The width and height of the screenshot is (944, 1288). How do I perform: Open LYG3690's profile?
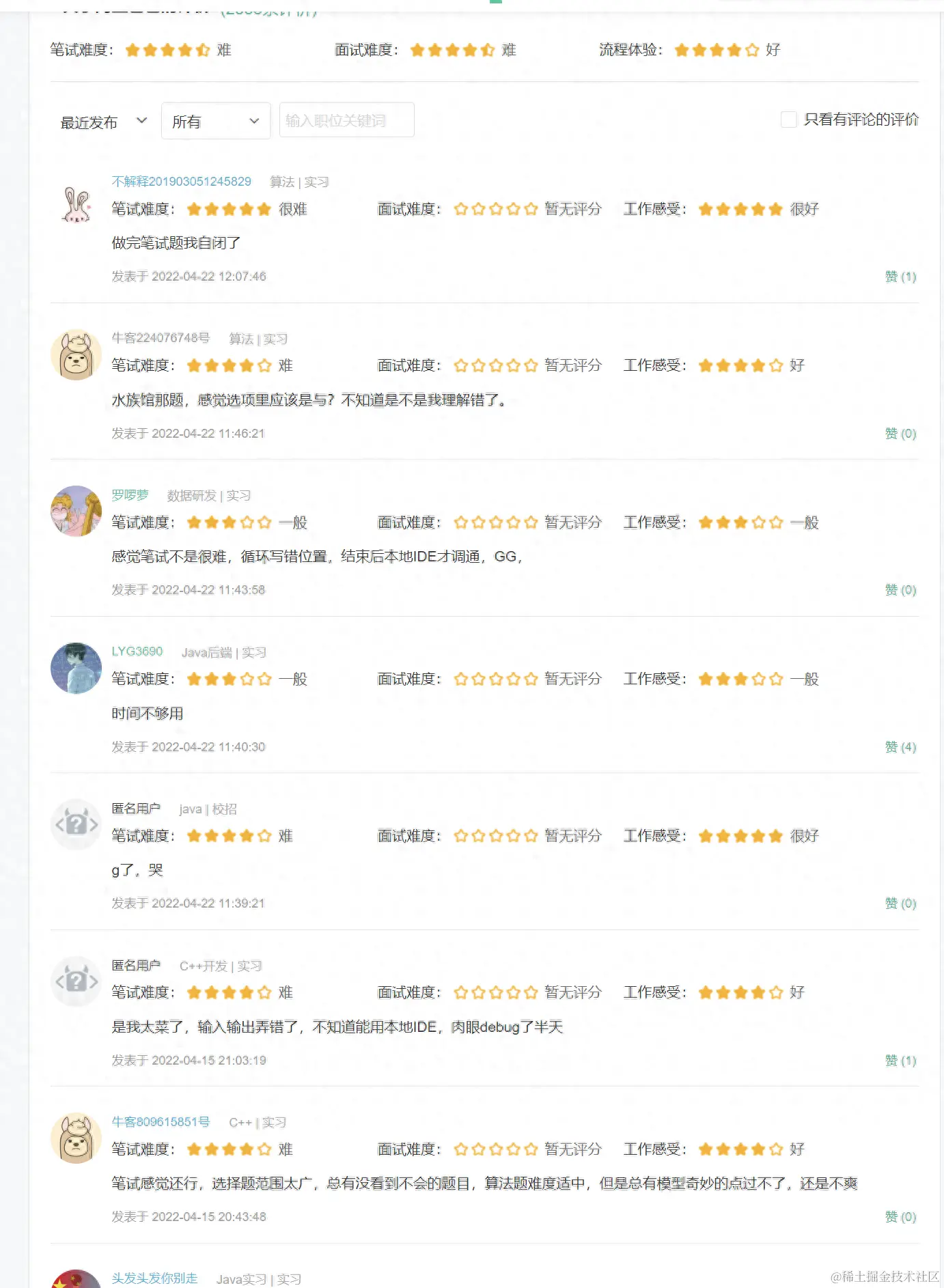pos(137,652)
